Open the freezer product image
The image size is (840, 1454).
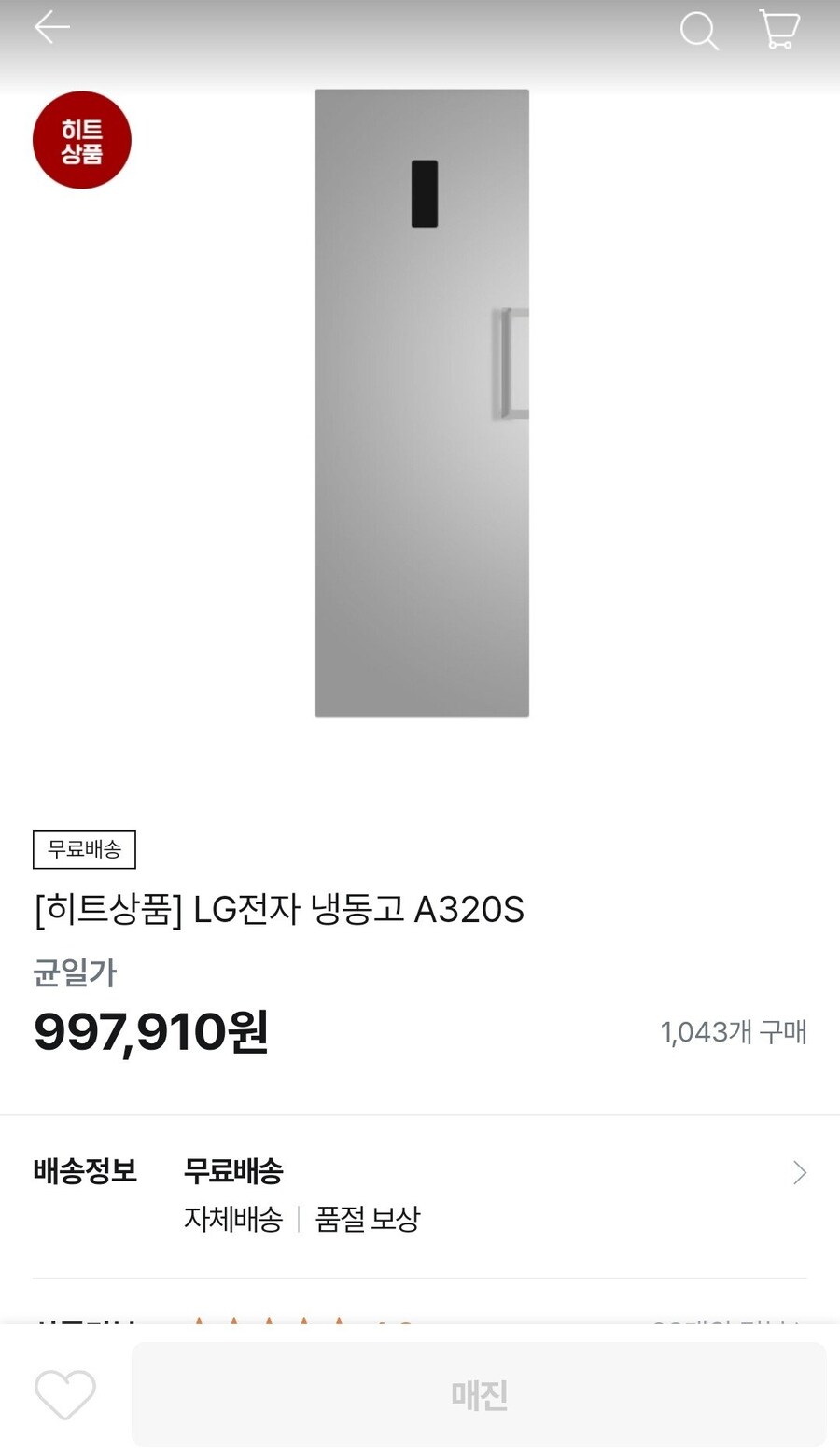coord(422,403)
